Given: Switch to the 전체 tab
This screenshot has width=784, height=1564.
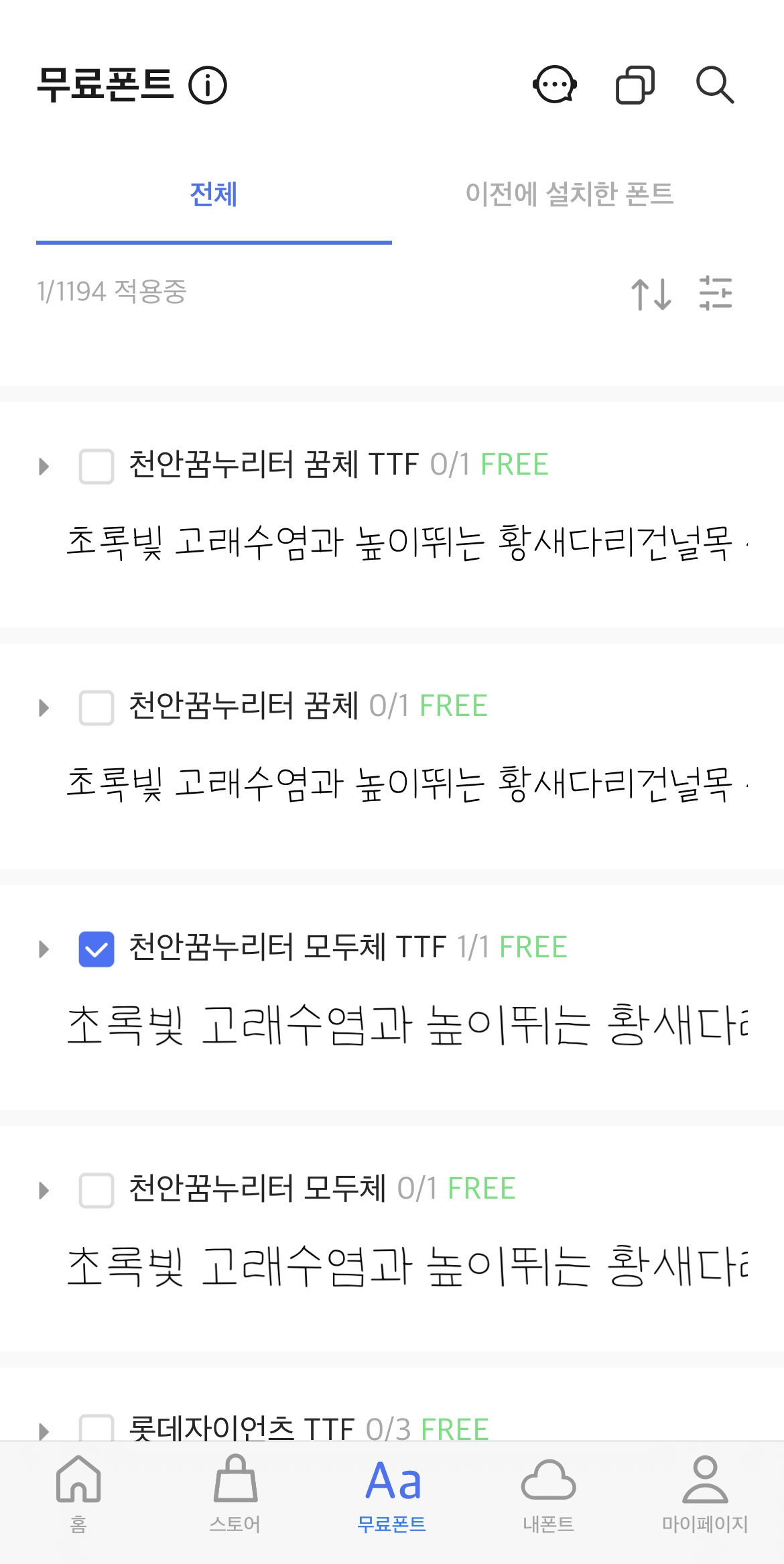Looking at the screenshot, I should point(214,194).
